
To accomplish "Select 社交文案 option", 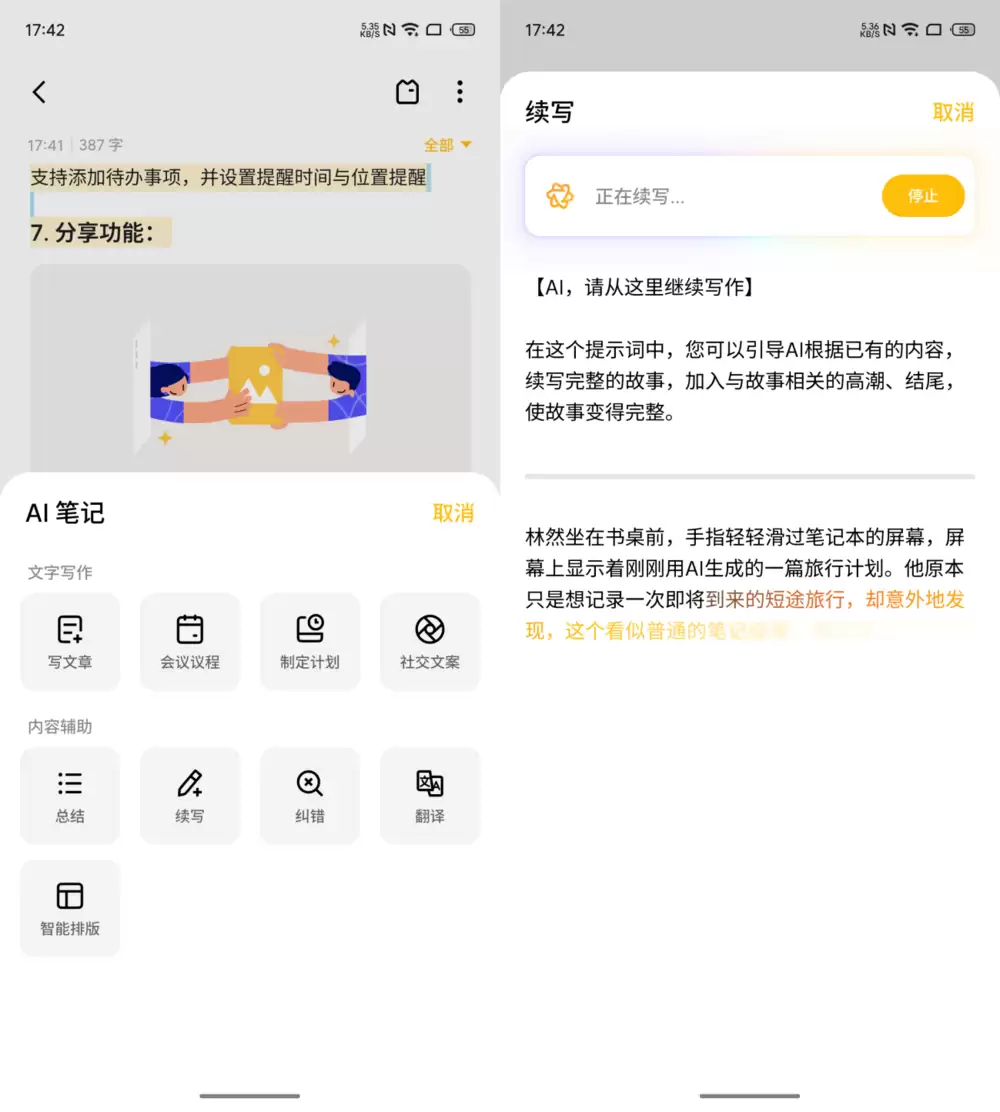I will click(x=430, y=641).
